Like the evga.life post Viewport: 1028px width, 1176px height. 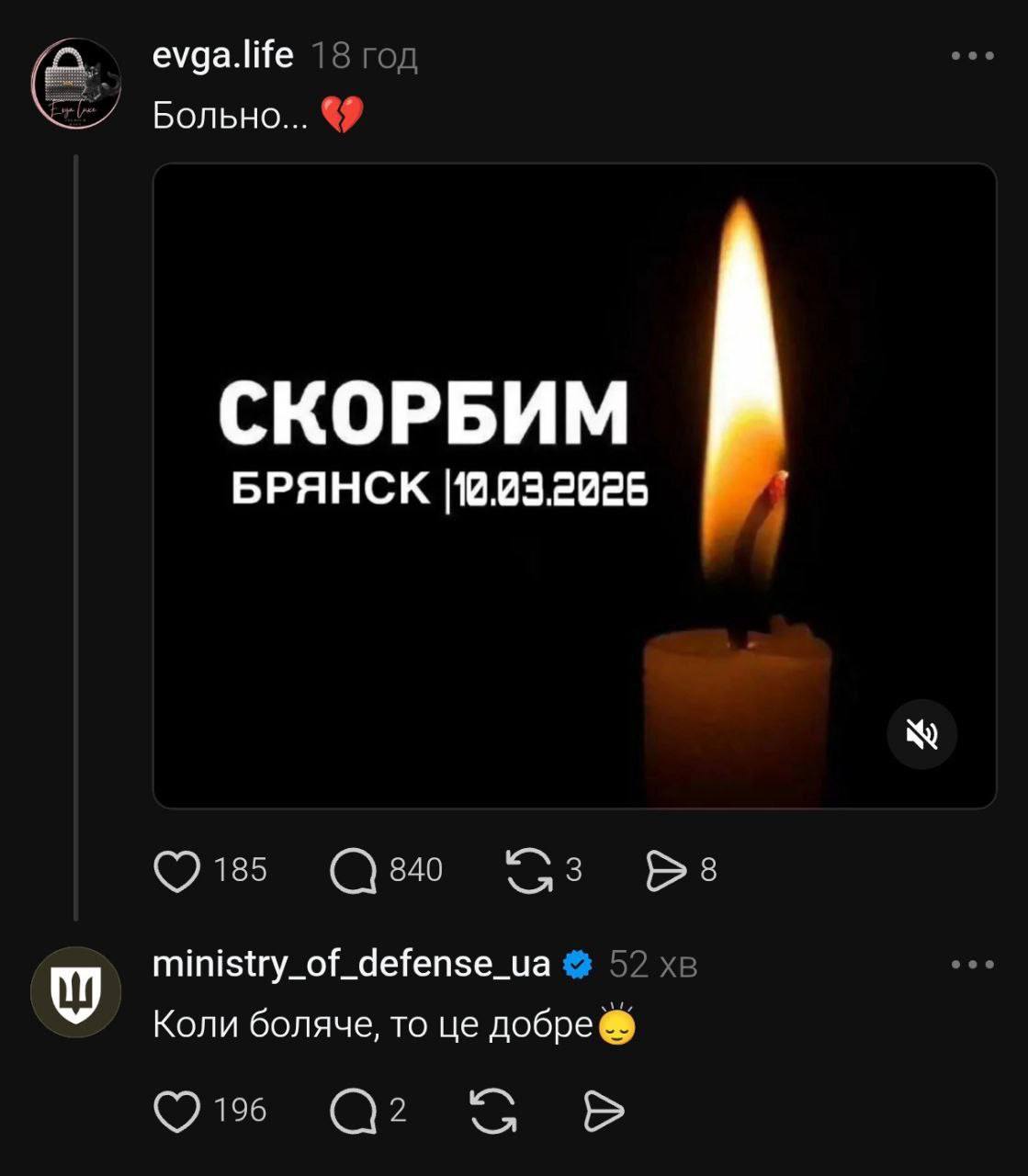tap(177, 870)
